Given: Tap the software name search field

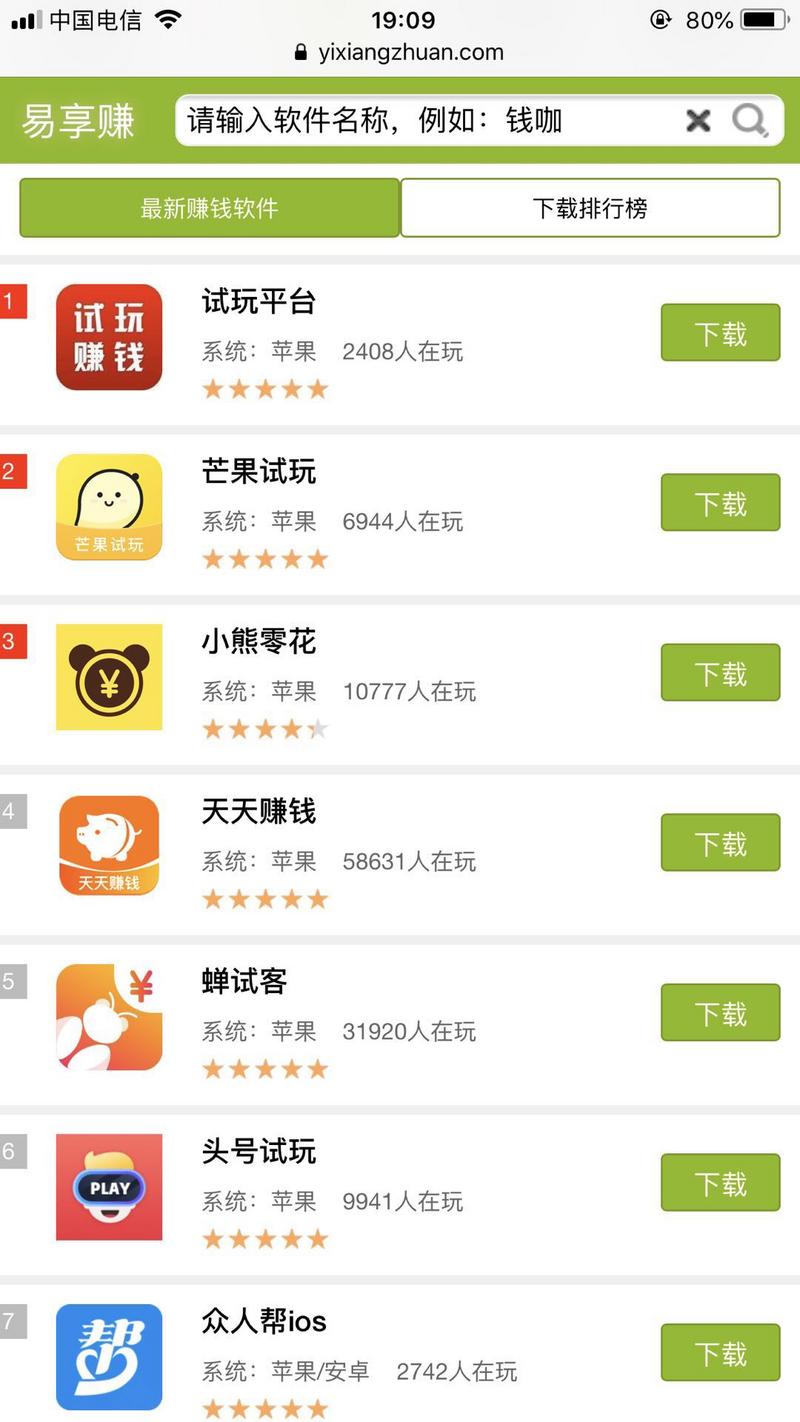Looking at the screenshot, I should pyautogui.click(x=420, y=121).
